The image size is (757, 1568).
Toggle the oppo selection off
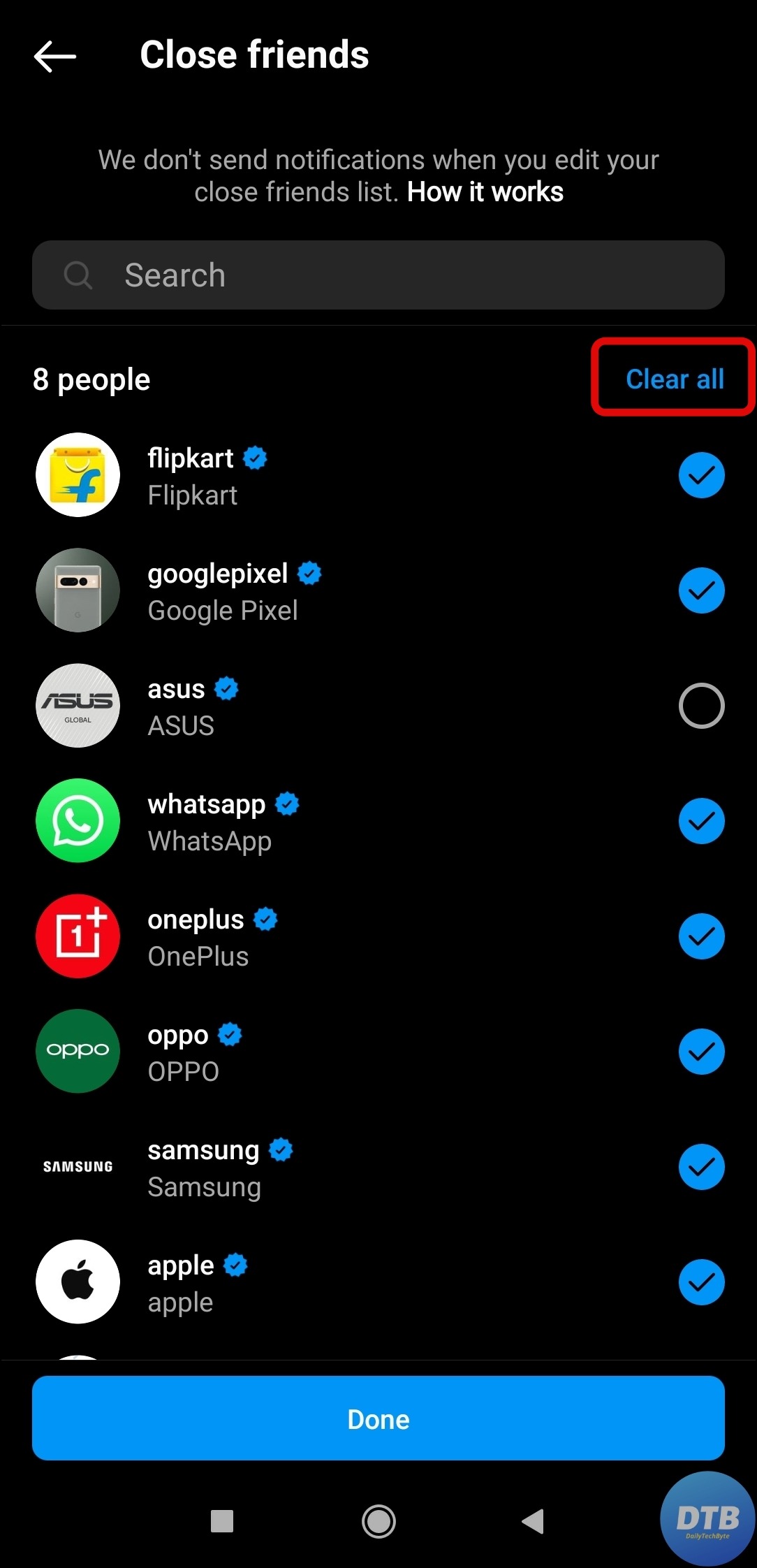click(701, 1052)
